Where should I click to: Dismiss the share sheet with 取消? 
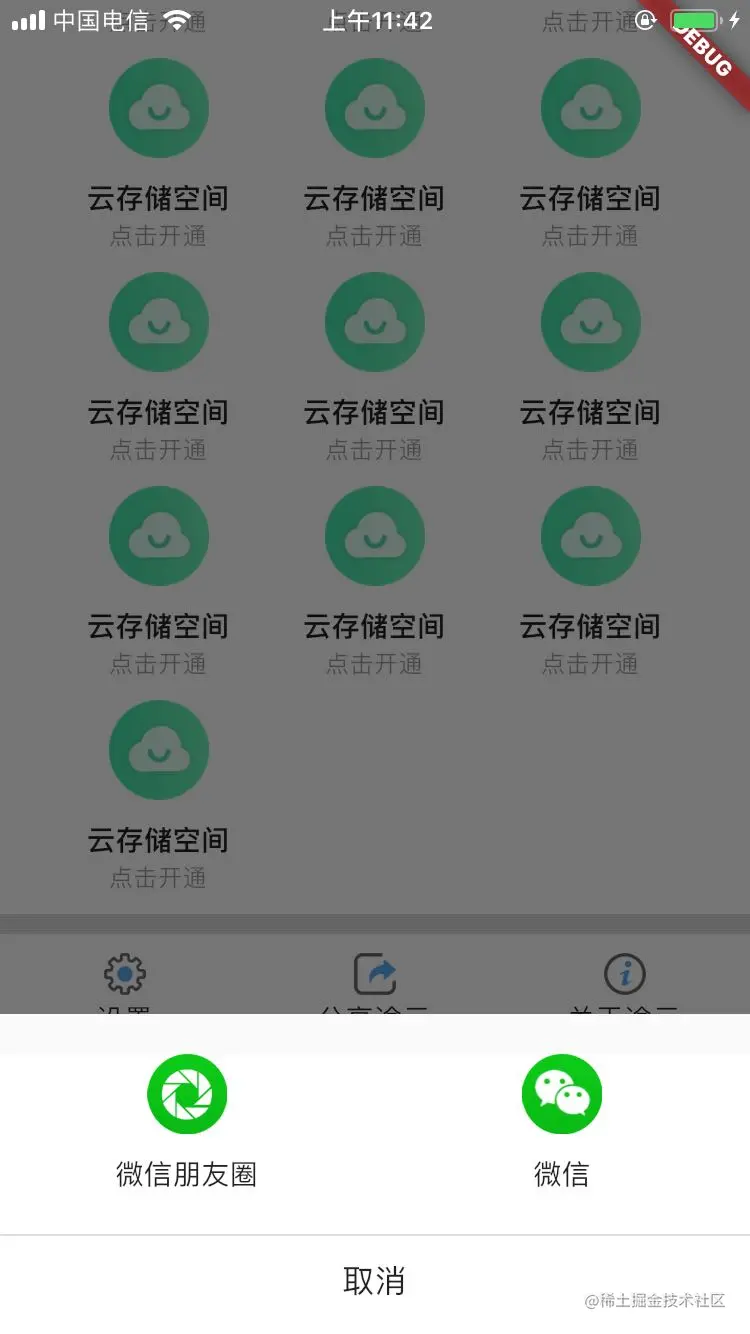pos(374,1280)
